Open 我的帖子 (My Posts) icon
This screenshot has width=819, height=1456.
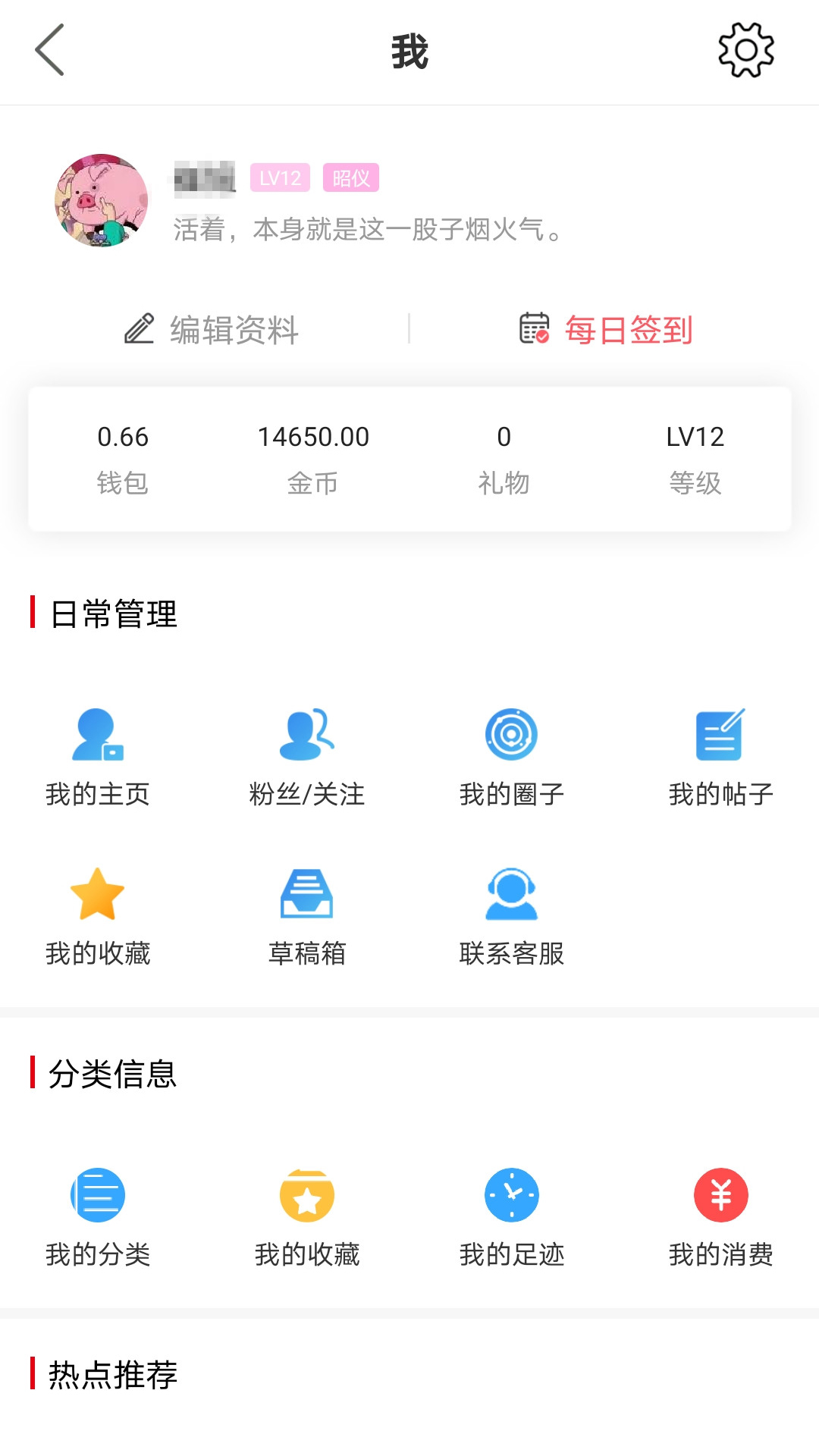pyautogui.click(x=719, y=733)
